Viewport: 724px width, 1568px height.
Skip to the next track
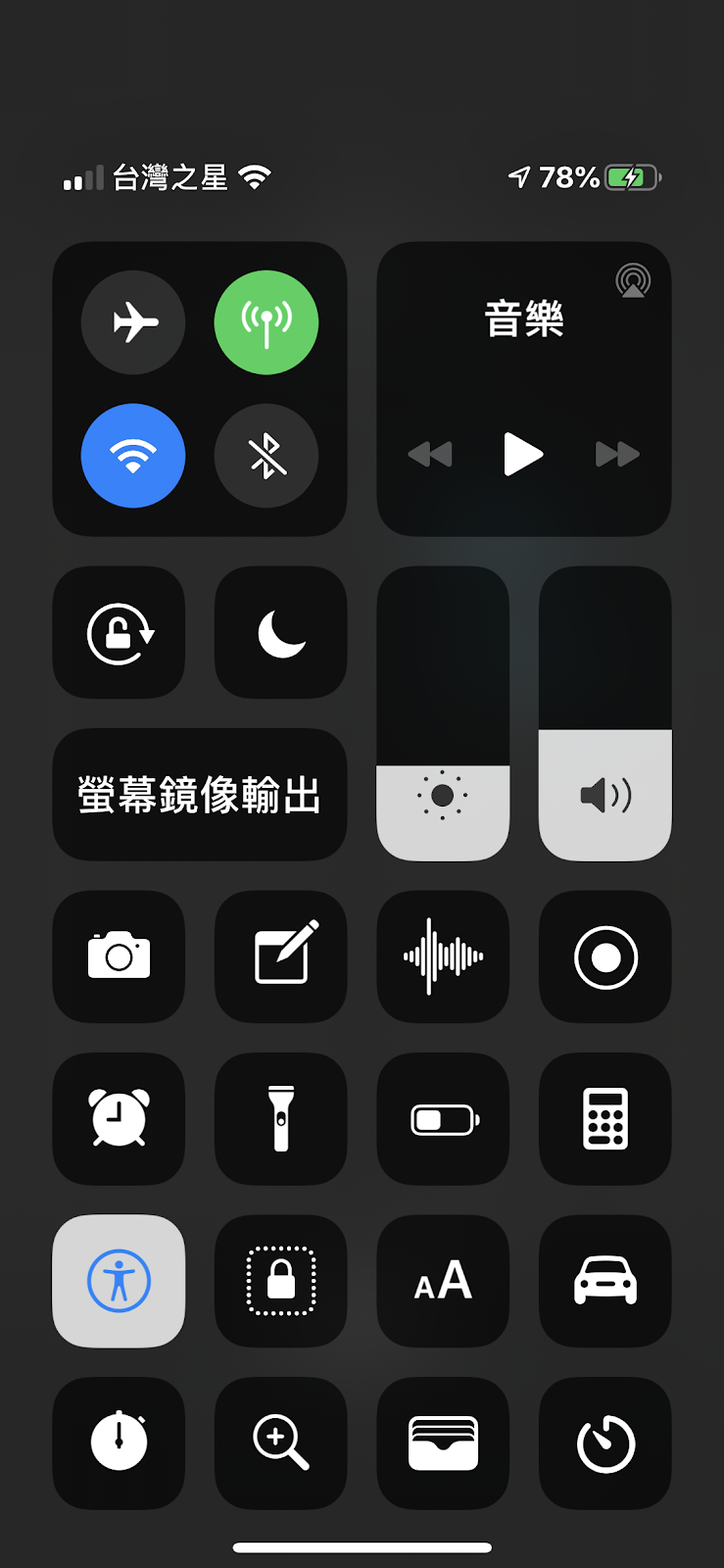[x=617, y=454]
